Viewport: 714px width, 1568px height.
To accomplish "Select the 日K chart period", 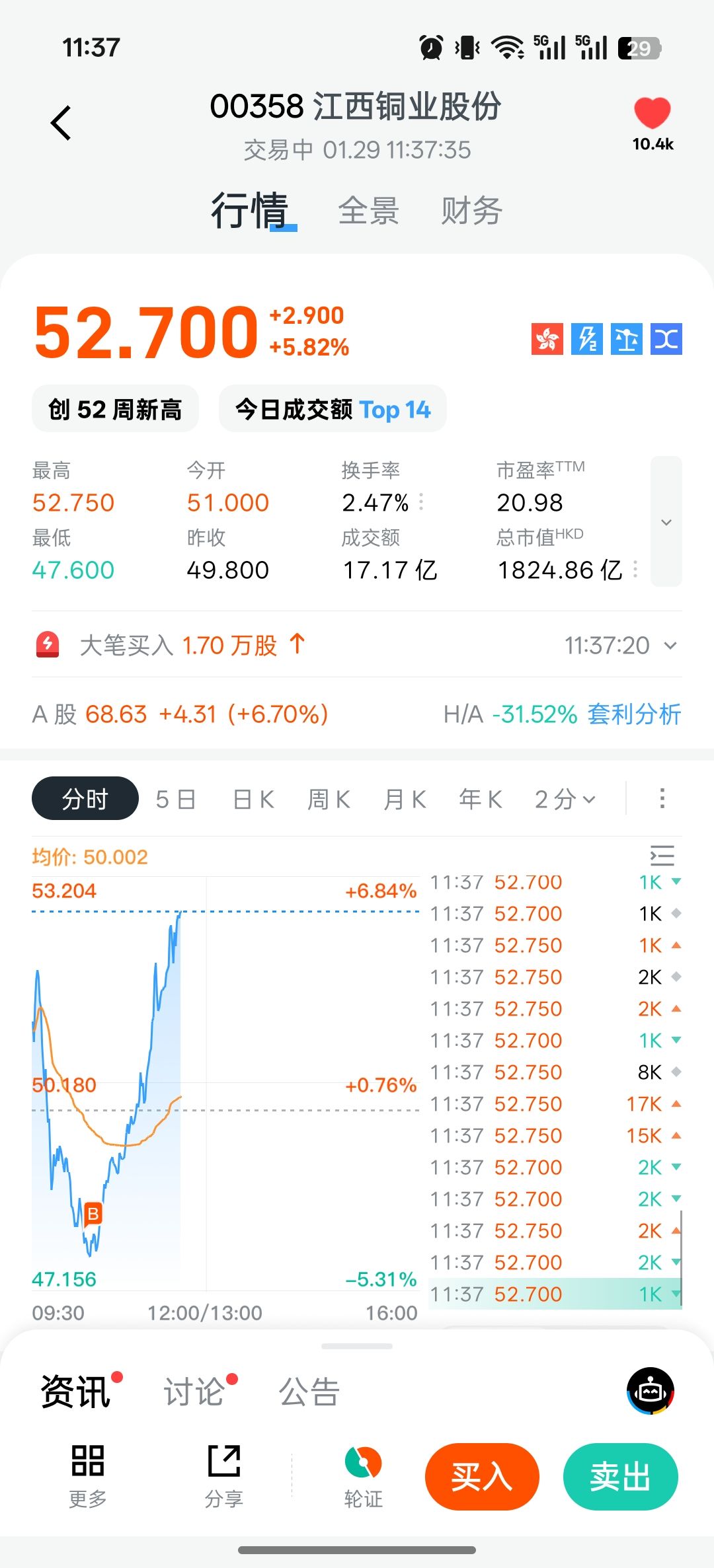I will [x=253, y=800].
